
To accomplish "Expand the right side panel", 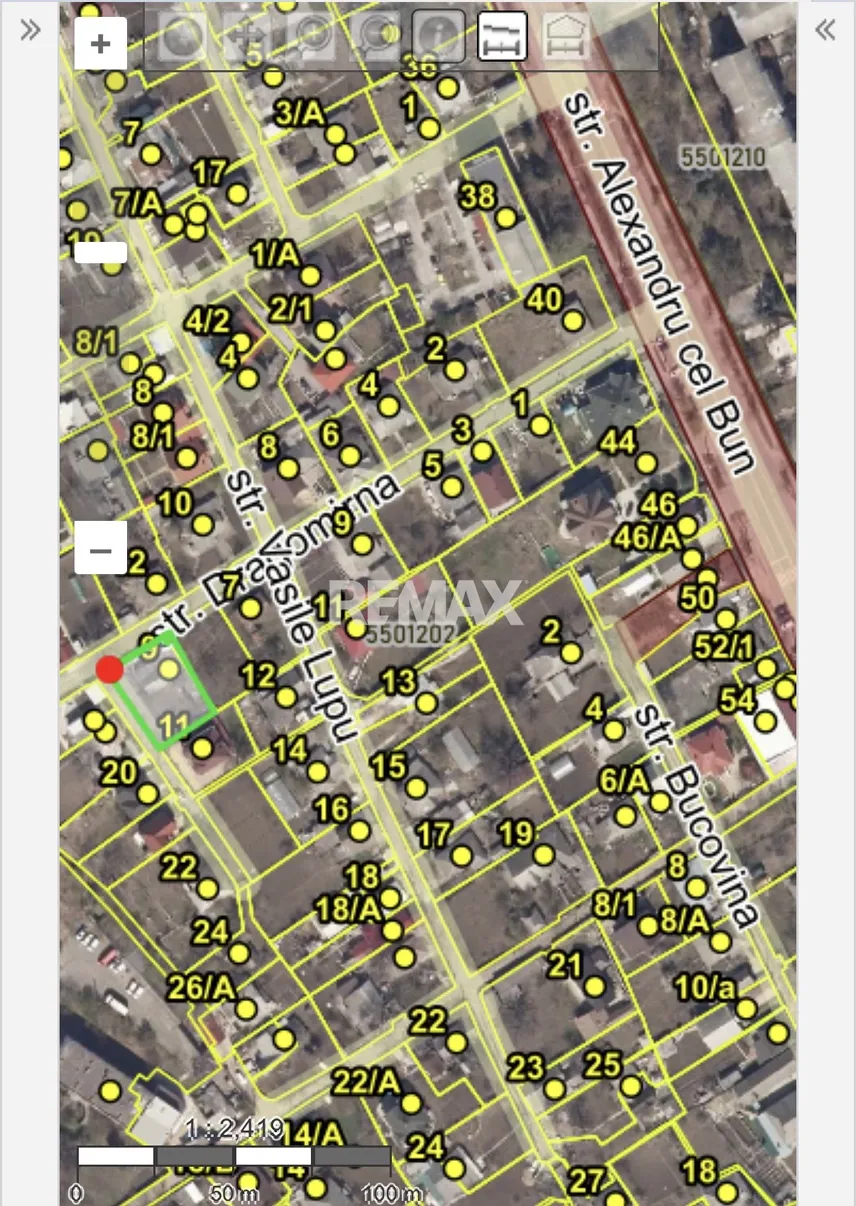I will click(825, 30).
